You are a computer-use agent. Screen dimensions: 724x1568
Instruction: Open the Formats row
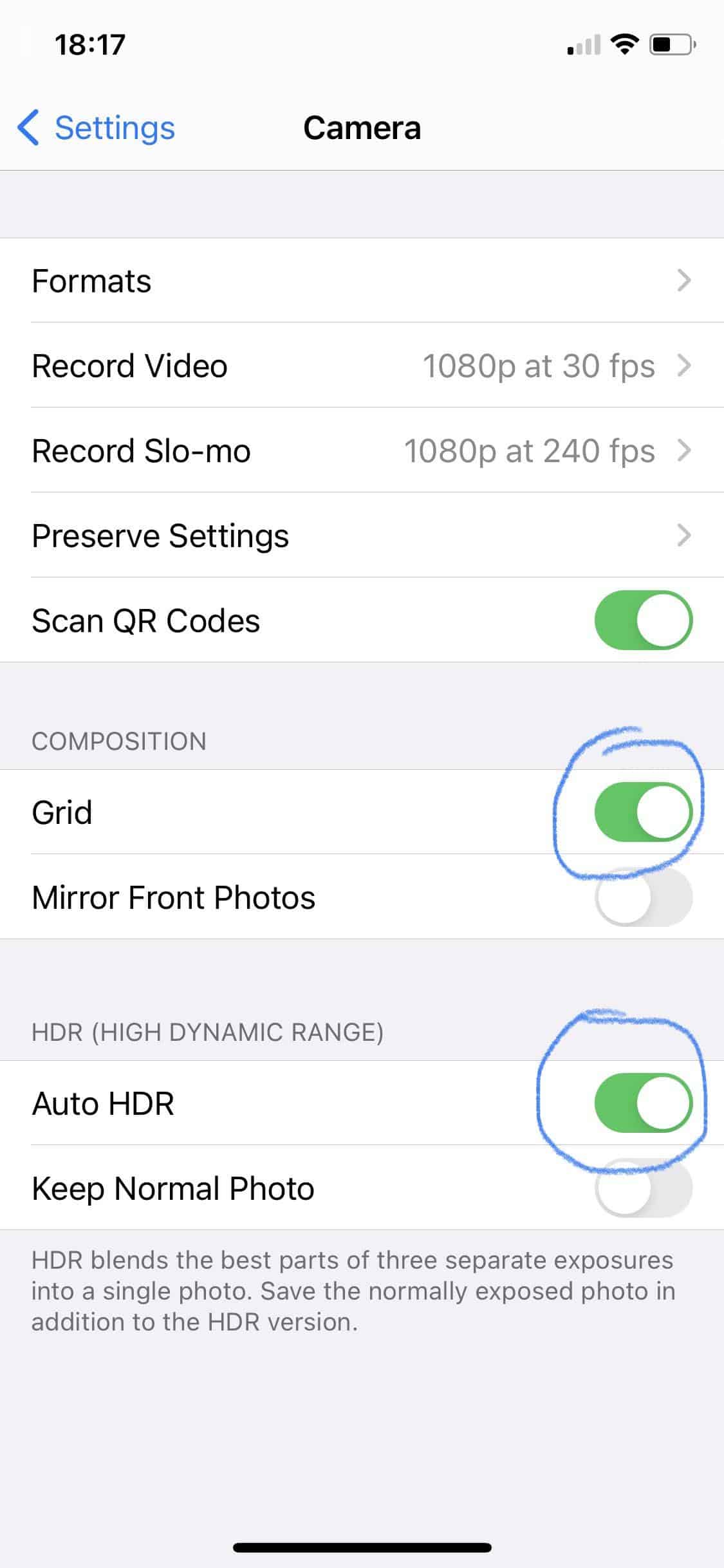click(362, 281)
